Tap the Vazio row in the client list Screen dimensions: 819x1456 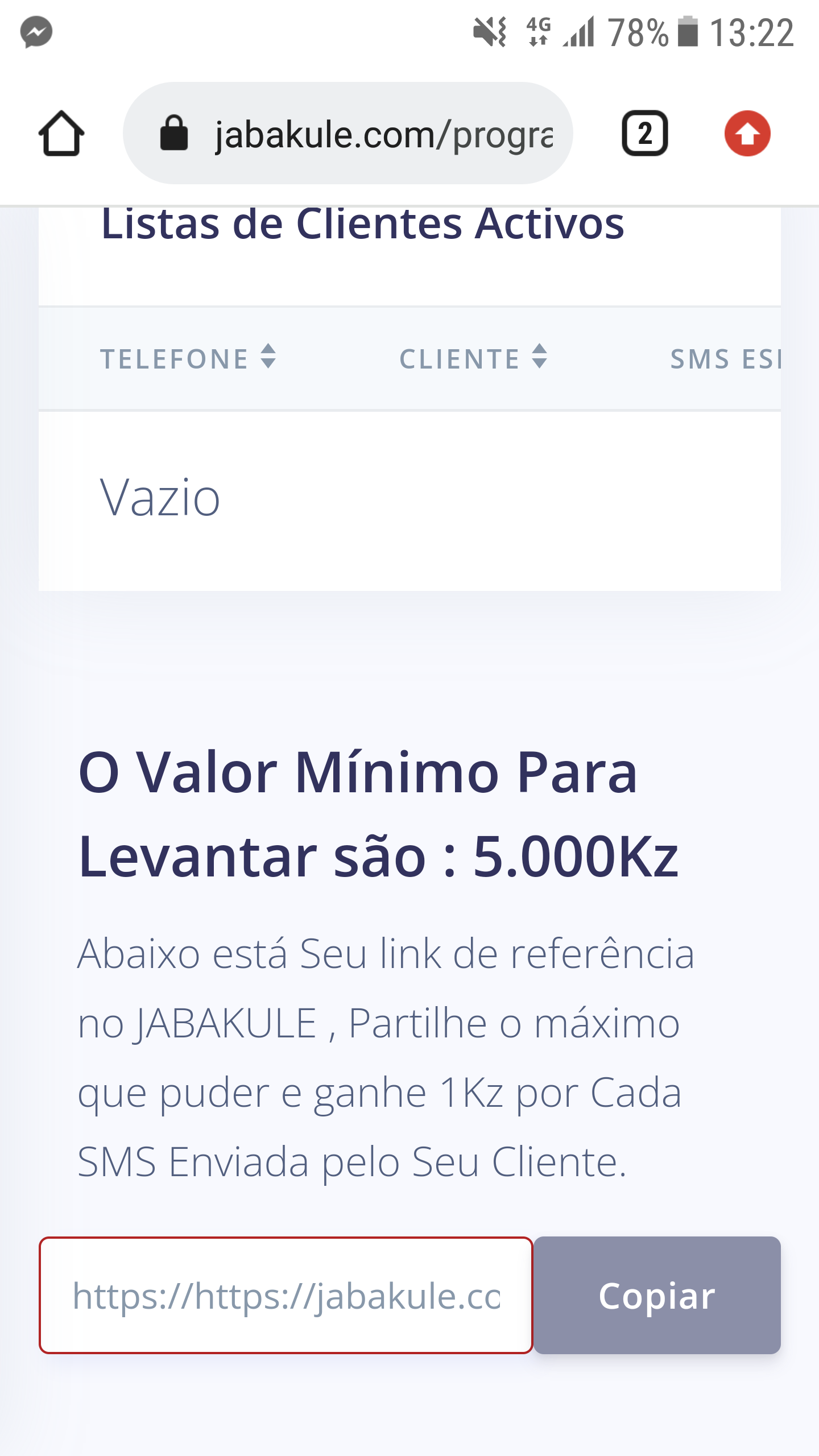[x=159, y=499]
